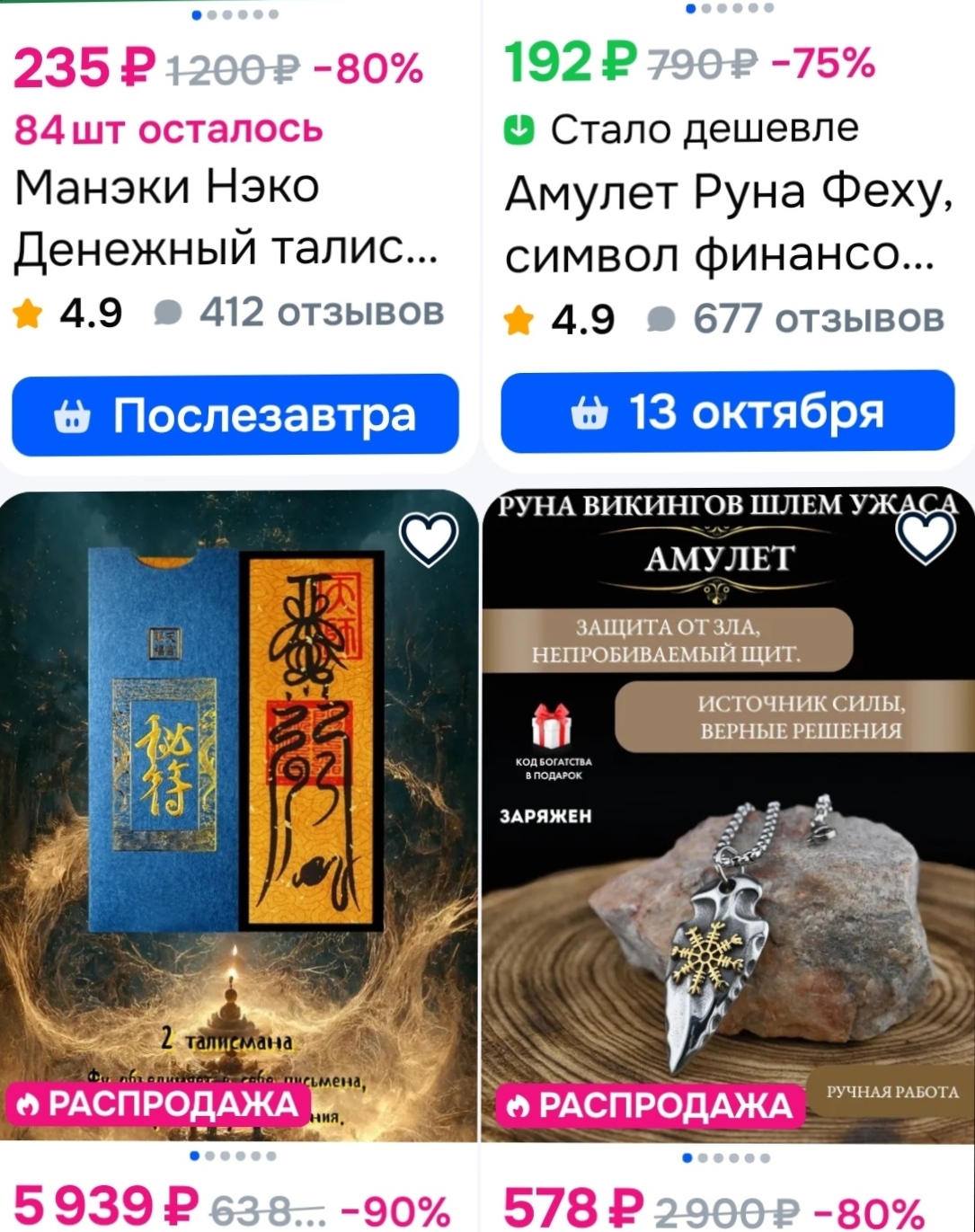Click РАСПРОДАЖА badge on talisman card

(x=154, y=1104)
